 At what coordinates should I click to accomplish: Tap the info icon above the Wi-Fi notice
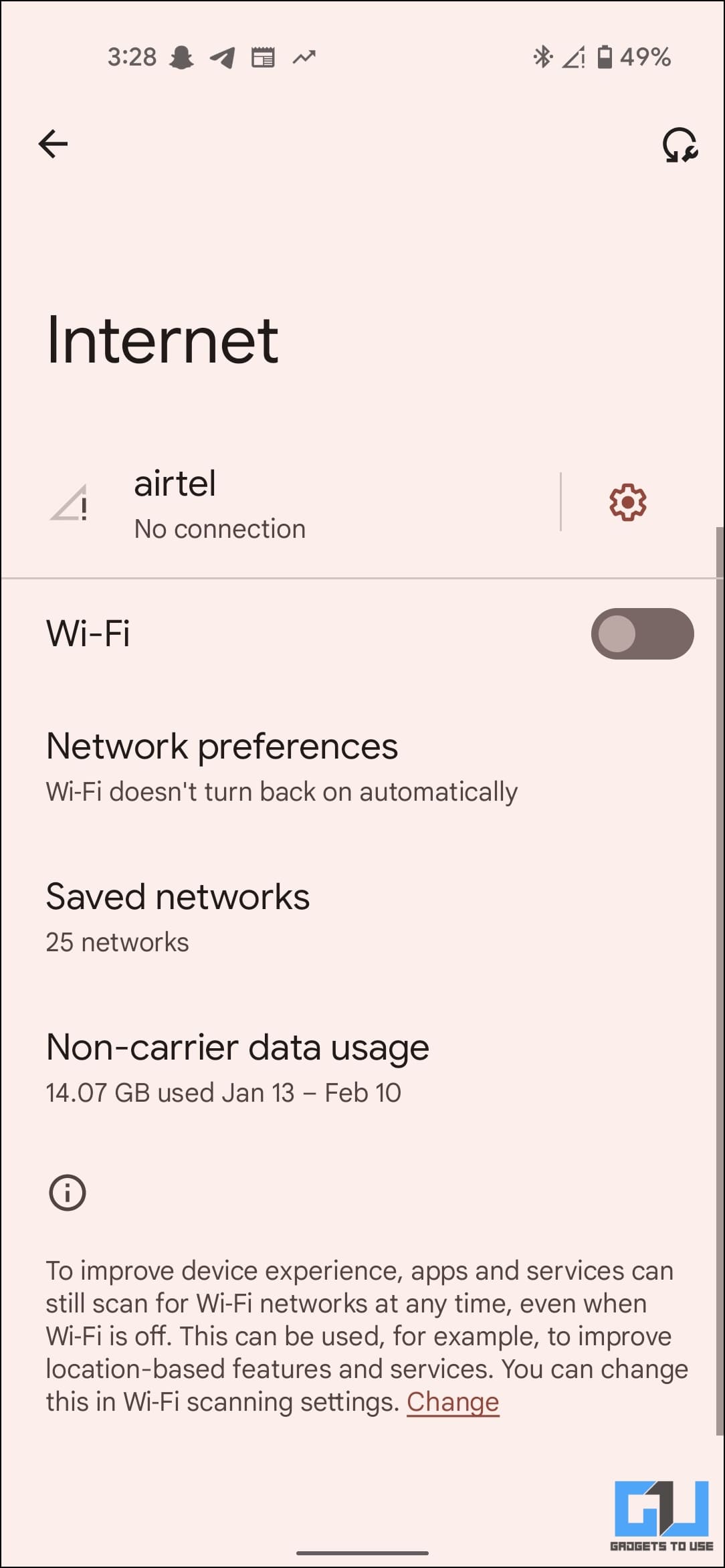pos(67,1192)
